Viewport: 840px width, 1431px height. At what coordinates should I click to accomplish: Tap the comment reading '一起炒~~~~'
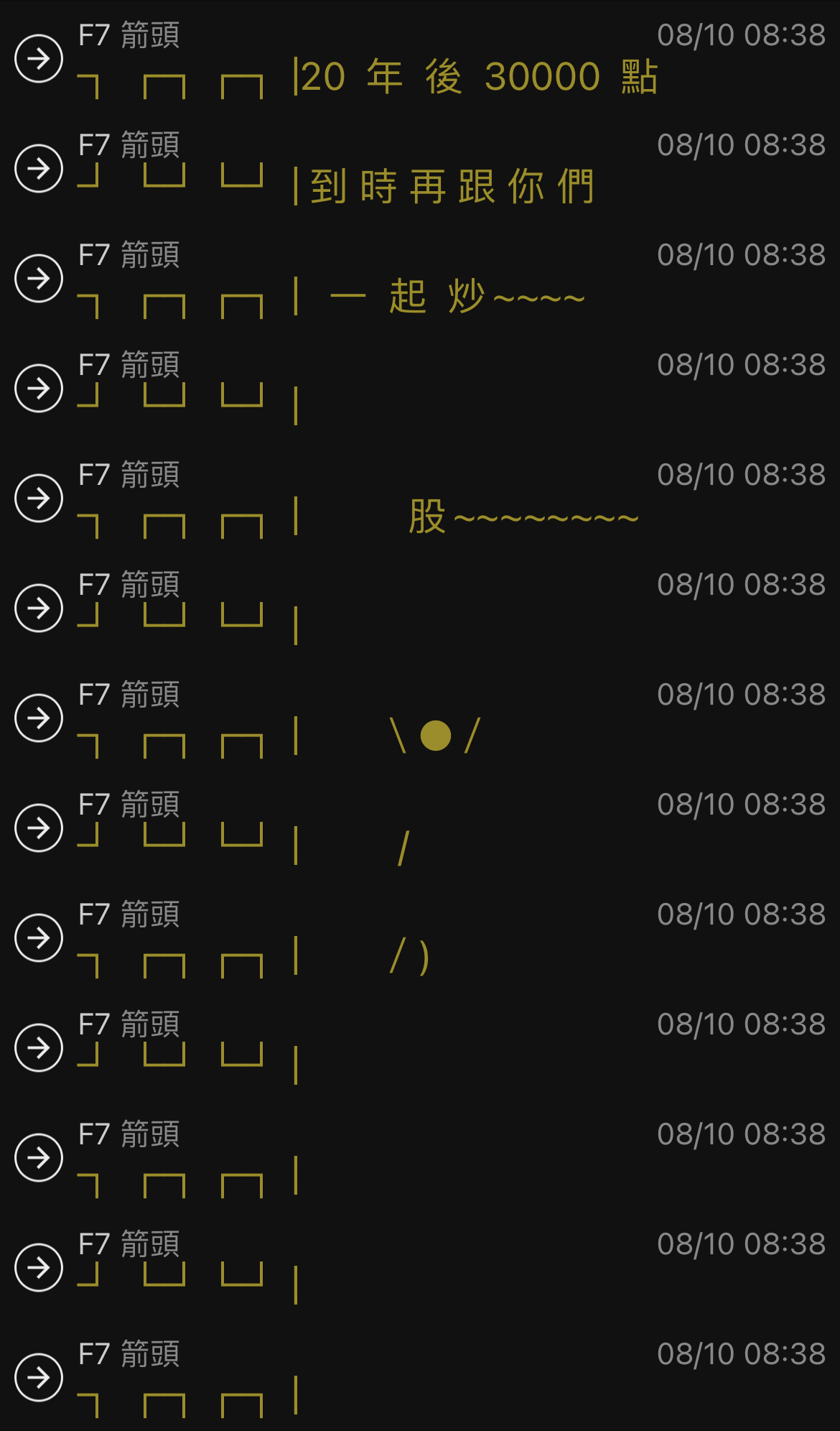coord(457,296)
